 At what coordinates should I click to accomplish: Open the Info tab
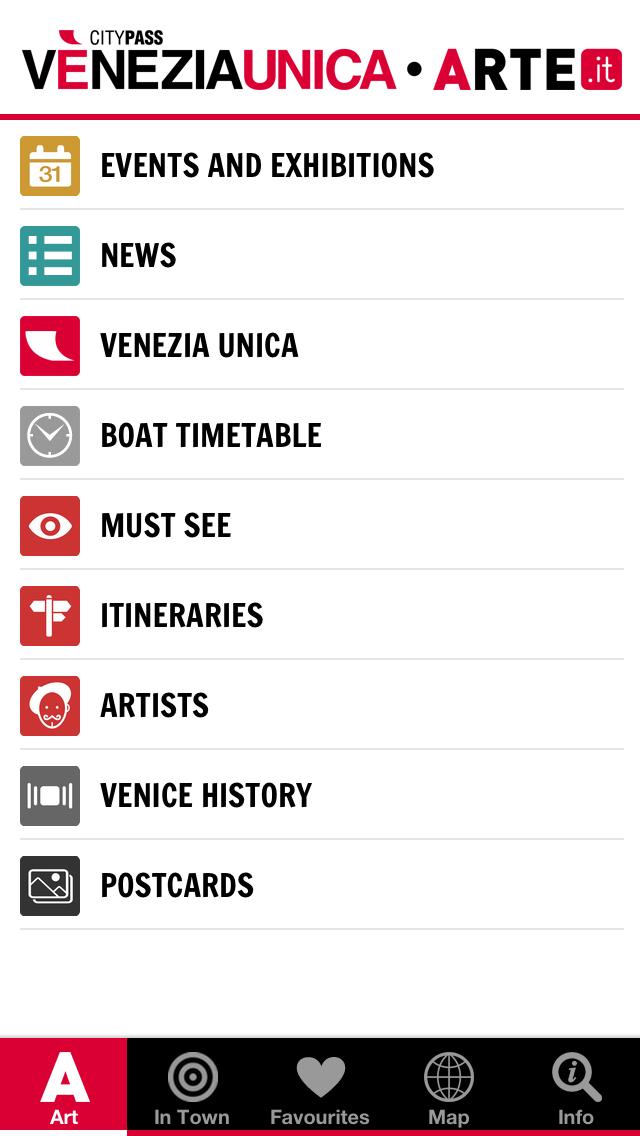(x=576, y=1088)
